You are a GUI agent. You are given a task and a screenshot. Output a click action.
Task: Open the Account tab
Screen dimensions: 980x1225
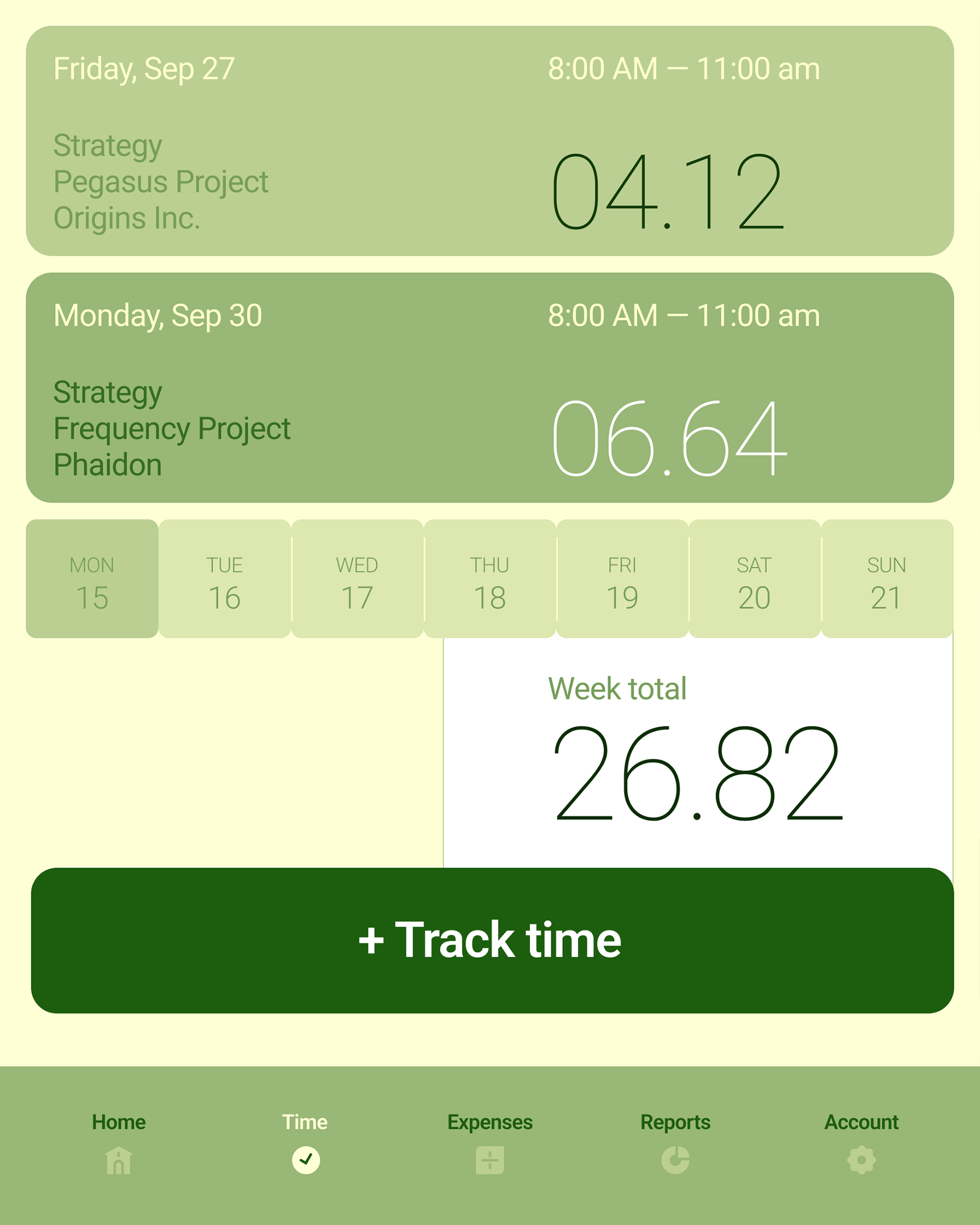[x=861, y=1143]
